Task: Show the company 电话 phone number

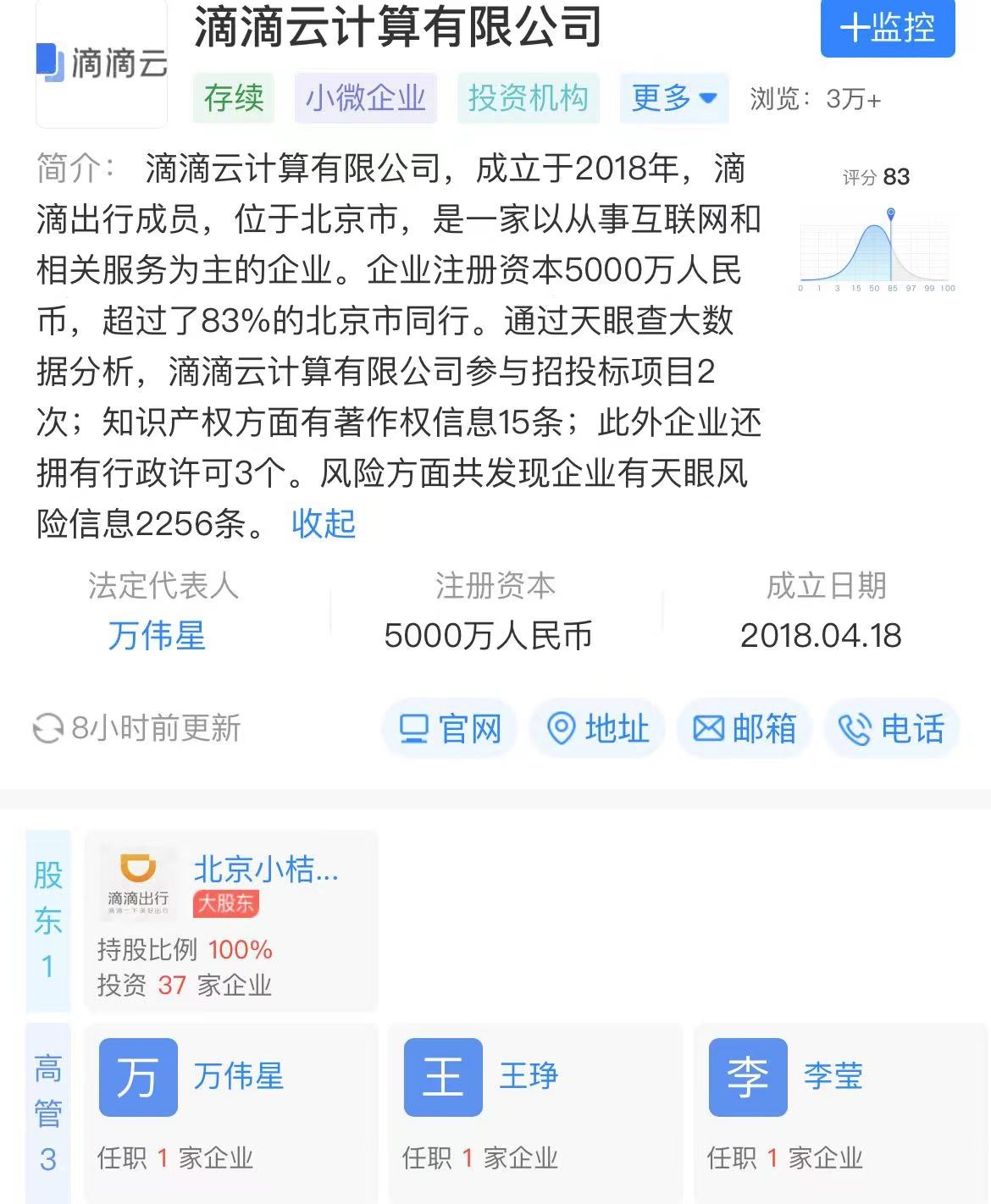Action: (x=891, y=728)
